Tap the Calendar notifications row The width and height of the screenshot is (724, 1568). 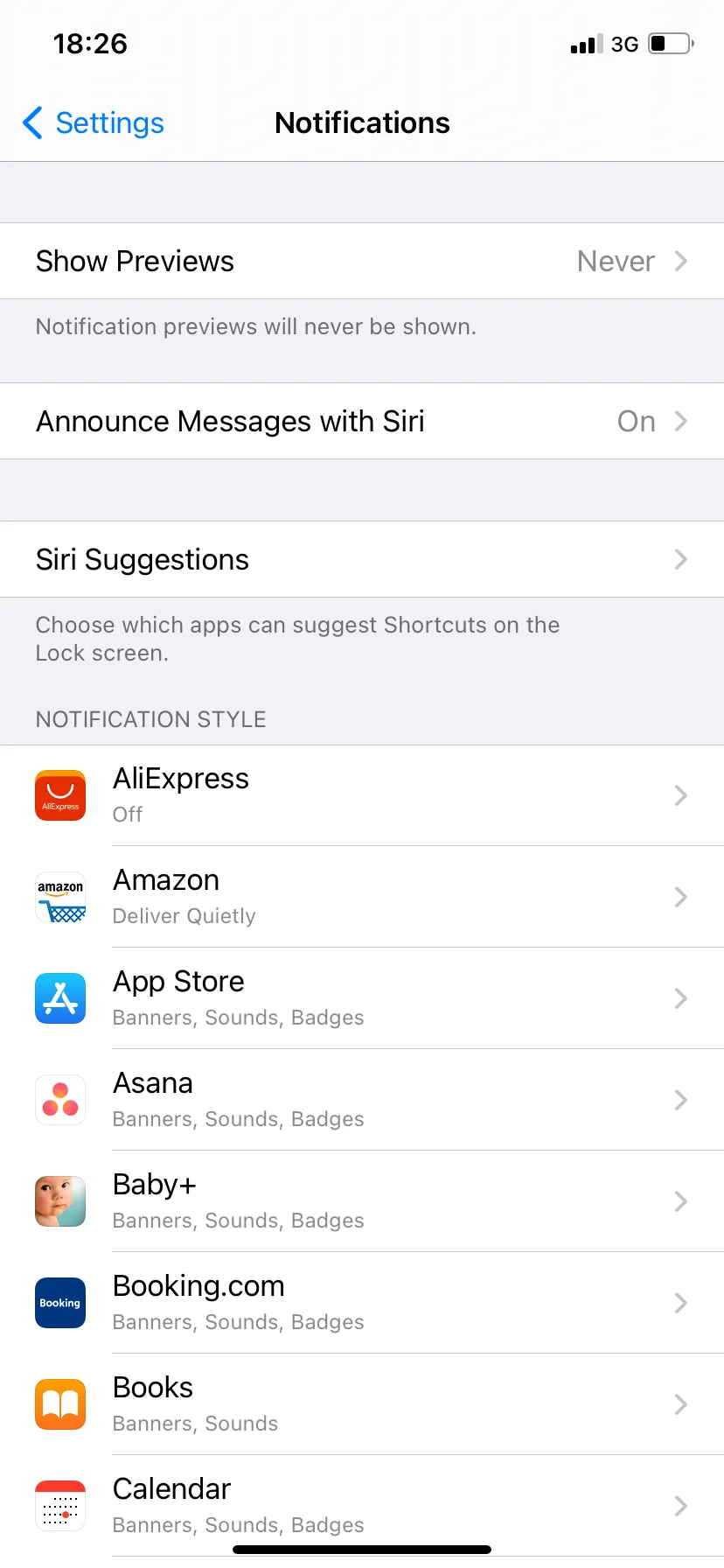(362, 1505)
